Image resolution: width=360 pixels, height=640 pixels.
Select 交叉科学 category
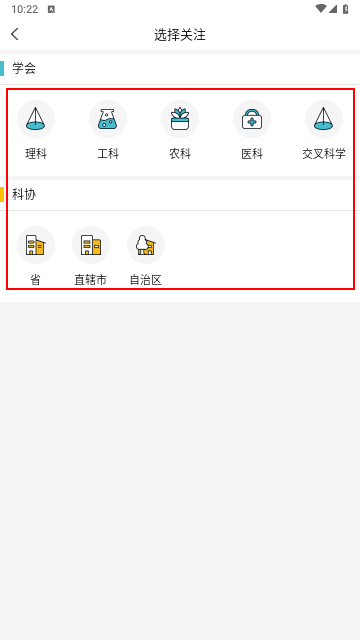click(x=324, y=130)
